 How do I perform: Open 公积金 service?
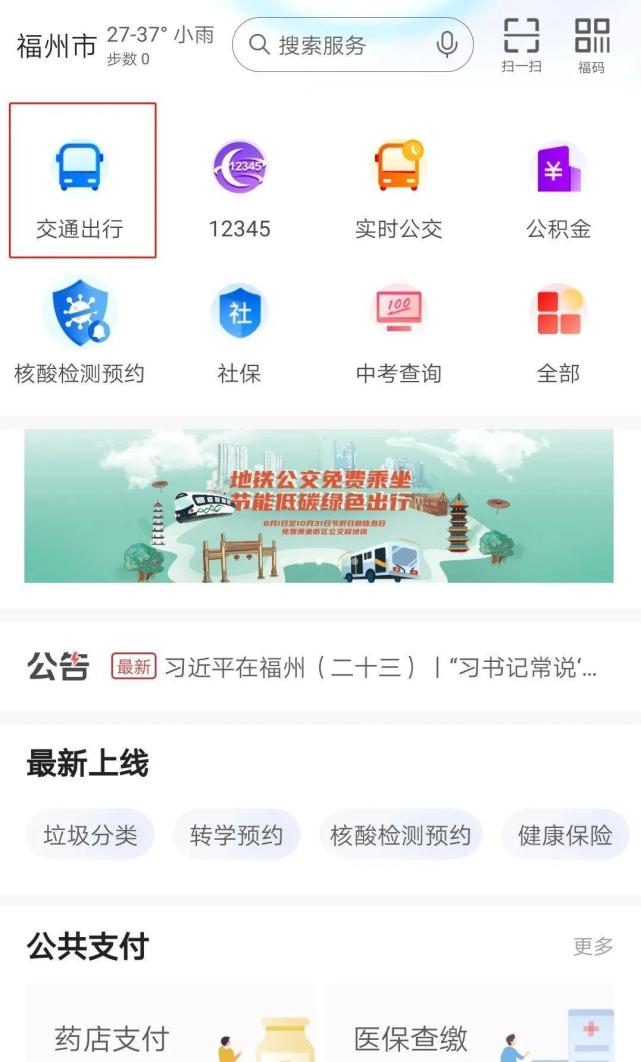pos(558,188)
